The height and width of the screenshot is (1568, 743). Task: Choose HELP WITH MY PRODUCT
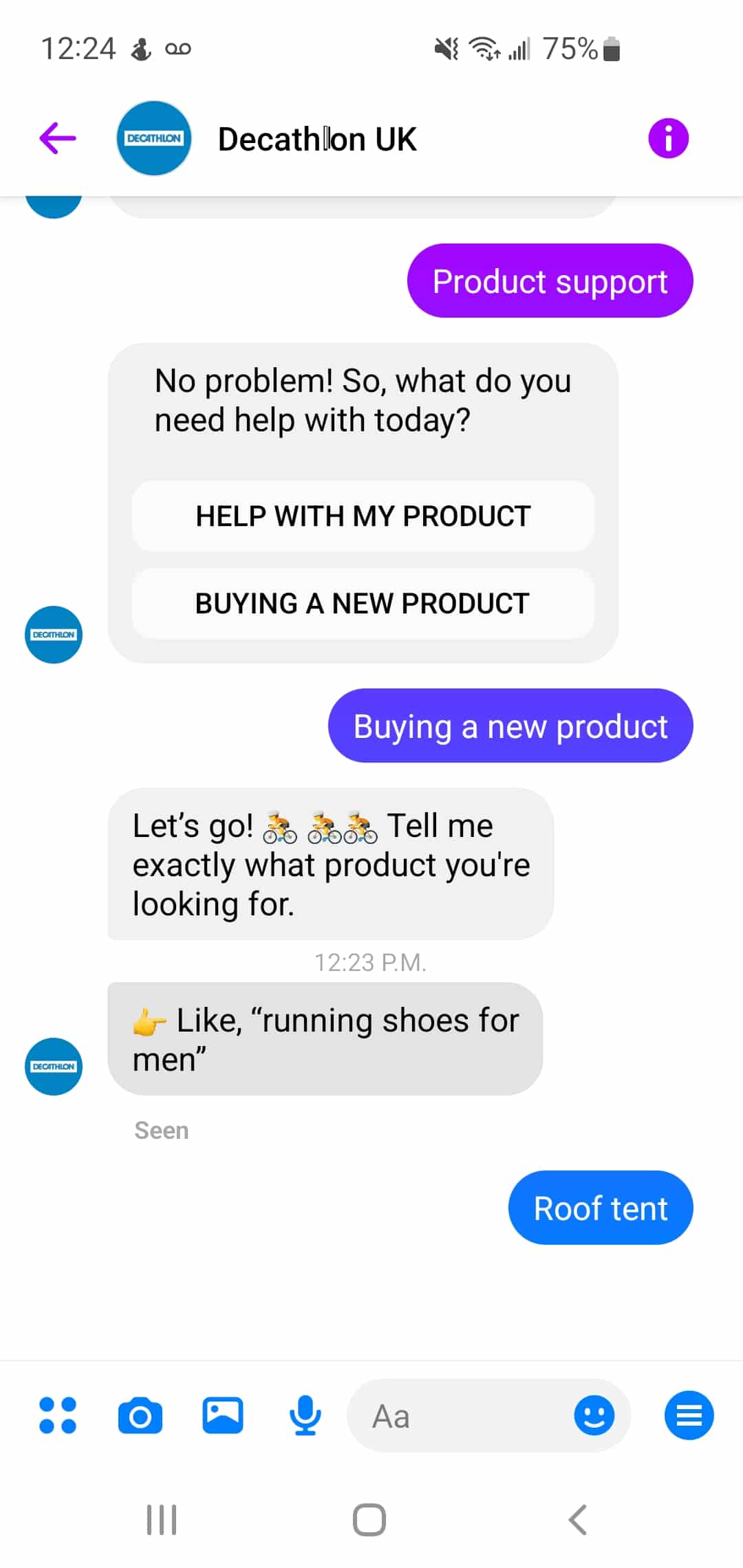point(363,516)
